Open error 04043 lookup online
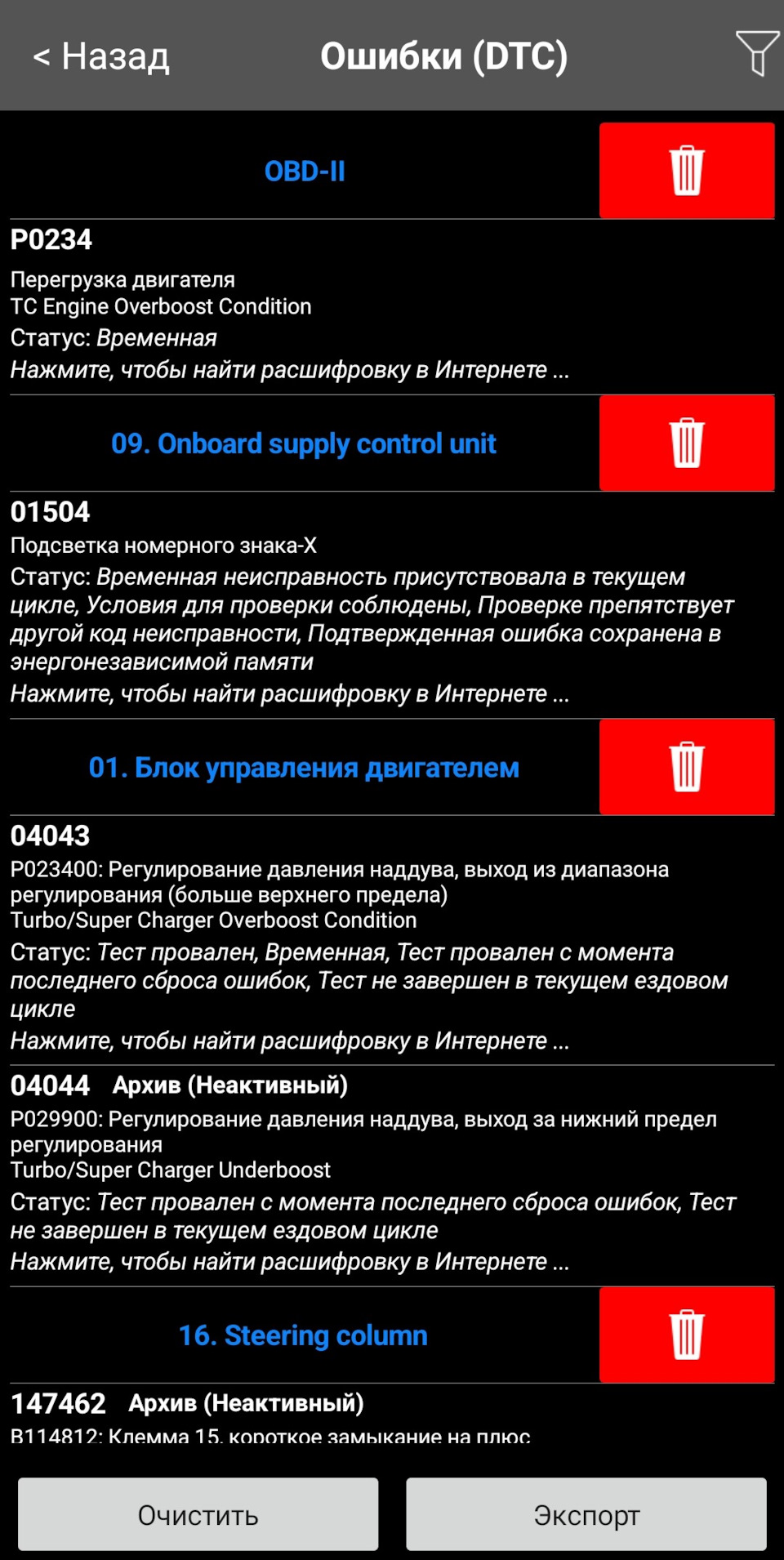The width and height of the screenshot is (784, 1560). pyautogui.click(x=290, y=1041)
